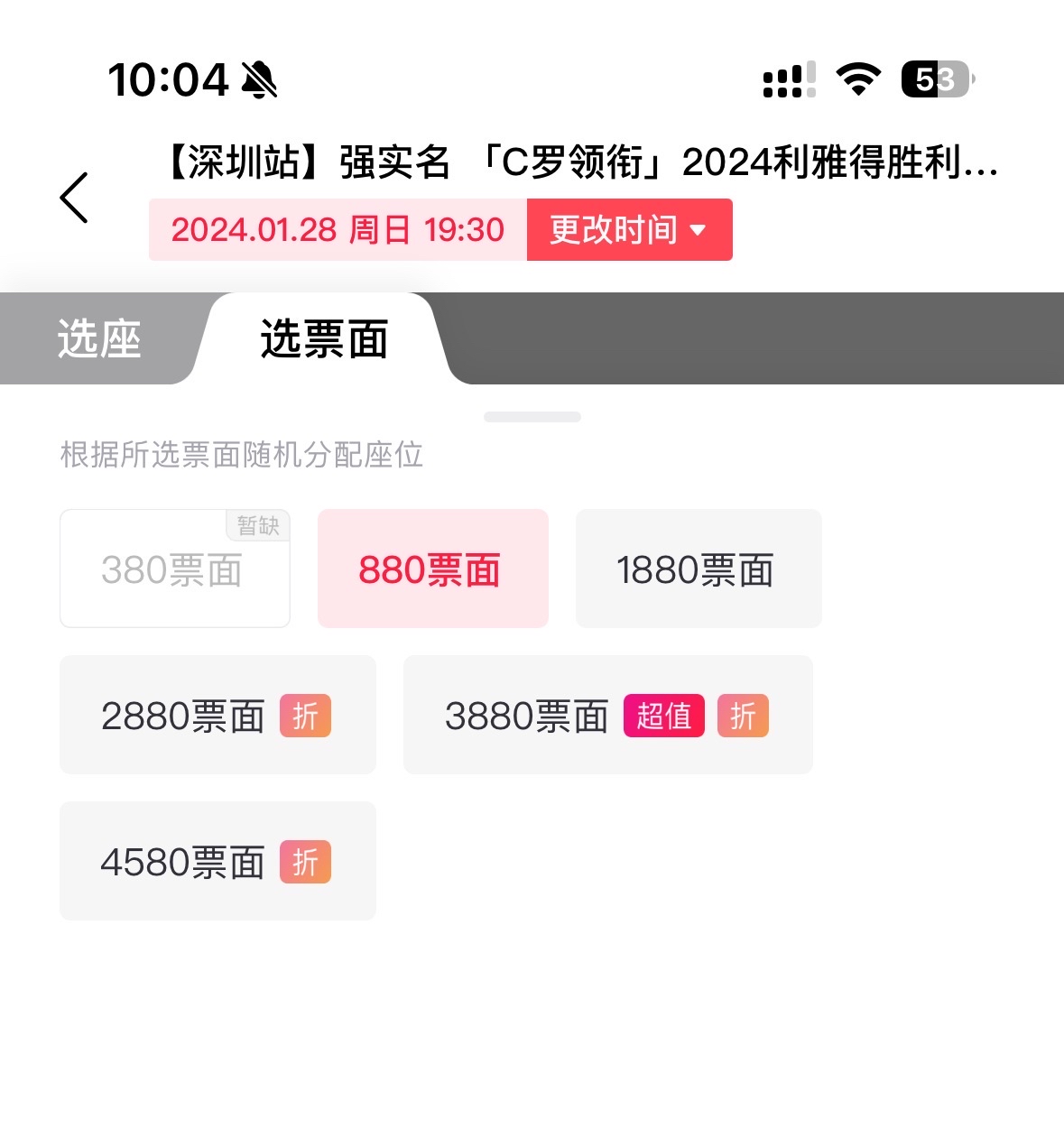Tap the Wi-Fi status icon
Viewport: 1064px width, 1147px height.
[x=856, y=79]
